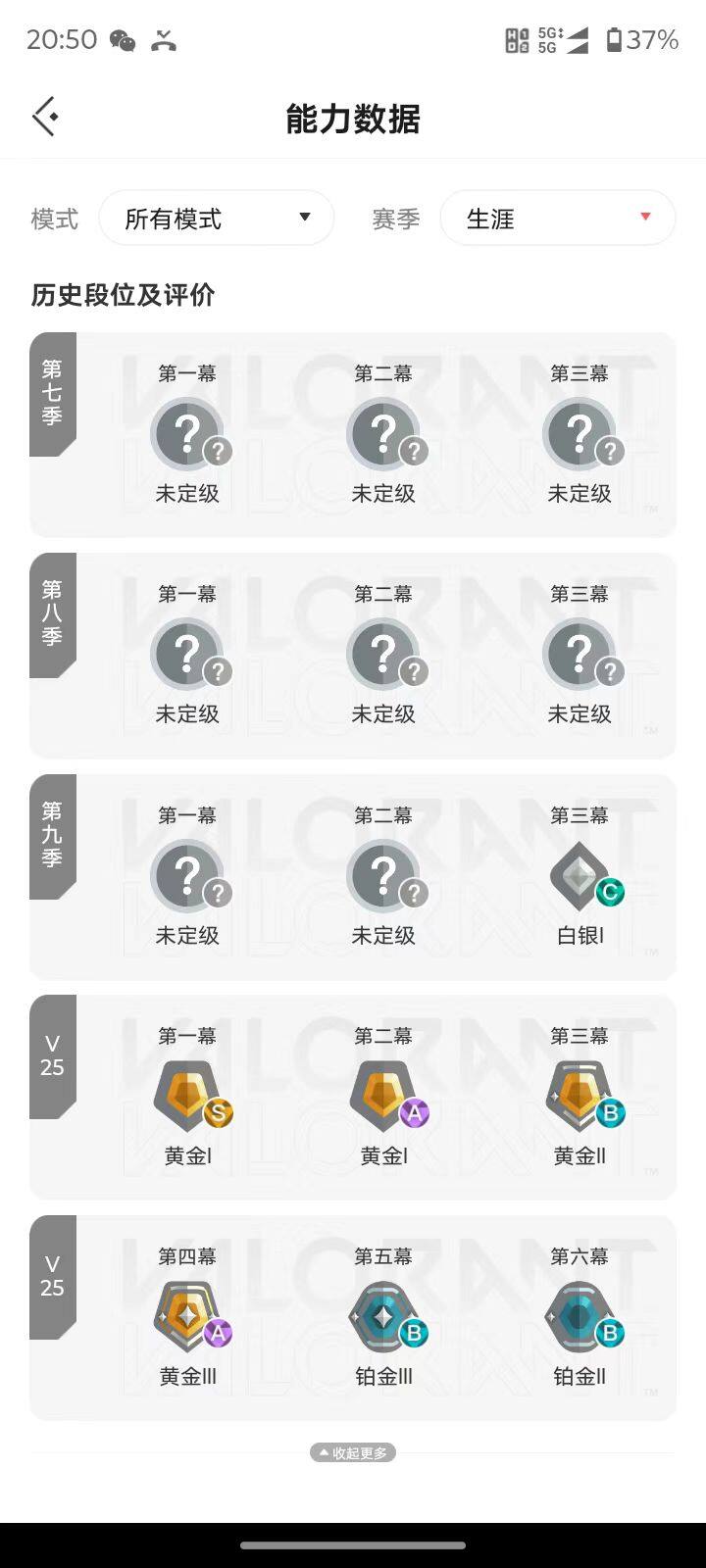The width and height of the screenshot is (706, 1568).
Task: Open the 生涯 season dropdown
Action: 557,218
